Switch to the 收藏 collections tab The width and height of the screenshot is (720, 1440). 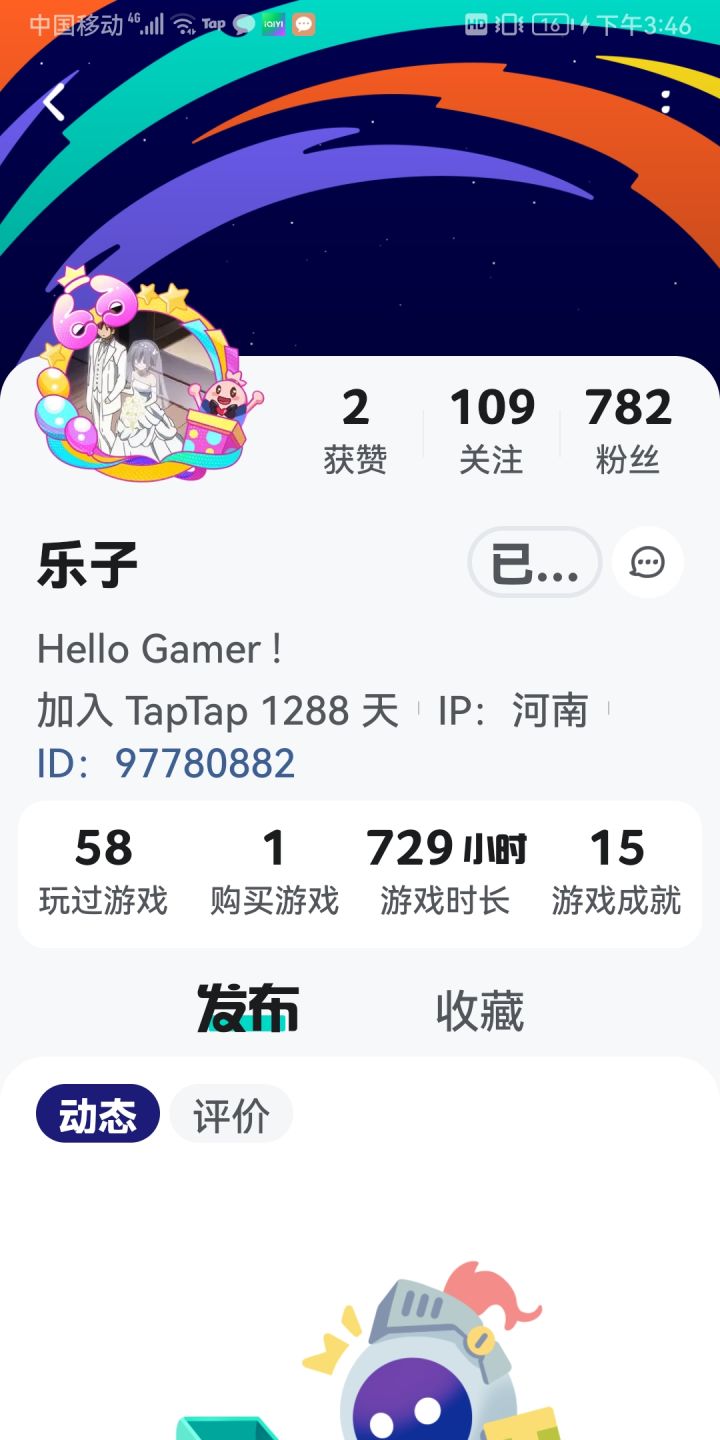tap(478, 1010)
